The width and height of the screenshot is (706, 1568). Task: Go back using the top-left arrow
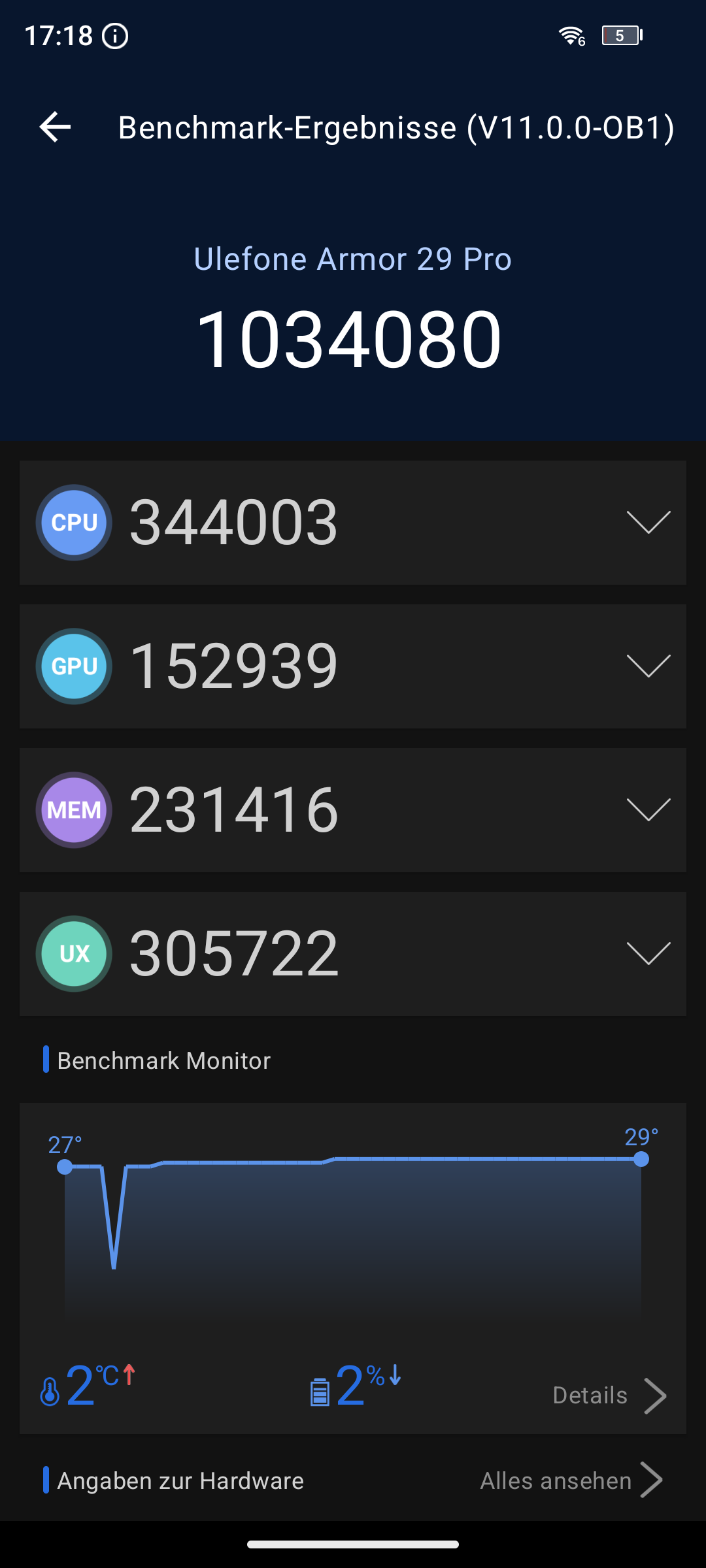(x=55, y=127)
